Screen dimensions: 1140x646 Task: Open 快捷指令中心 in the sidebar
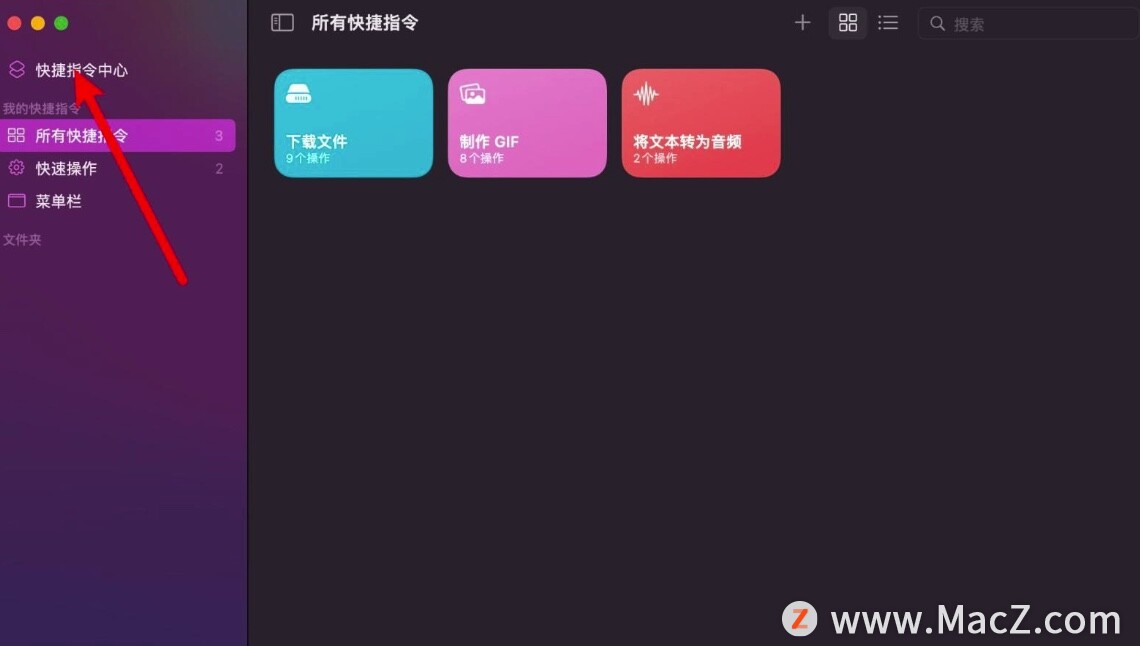pyautogui.click(x=80, y=70)
